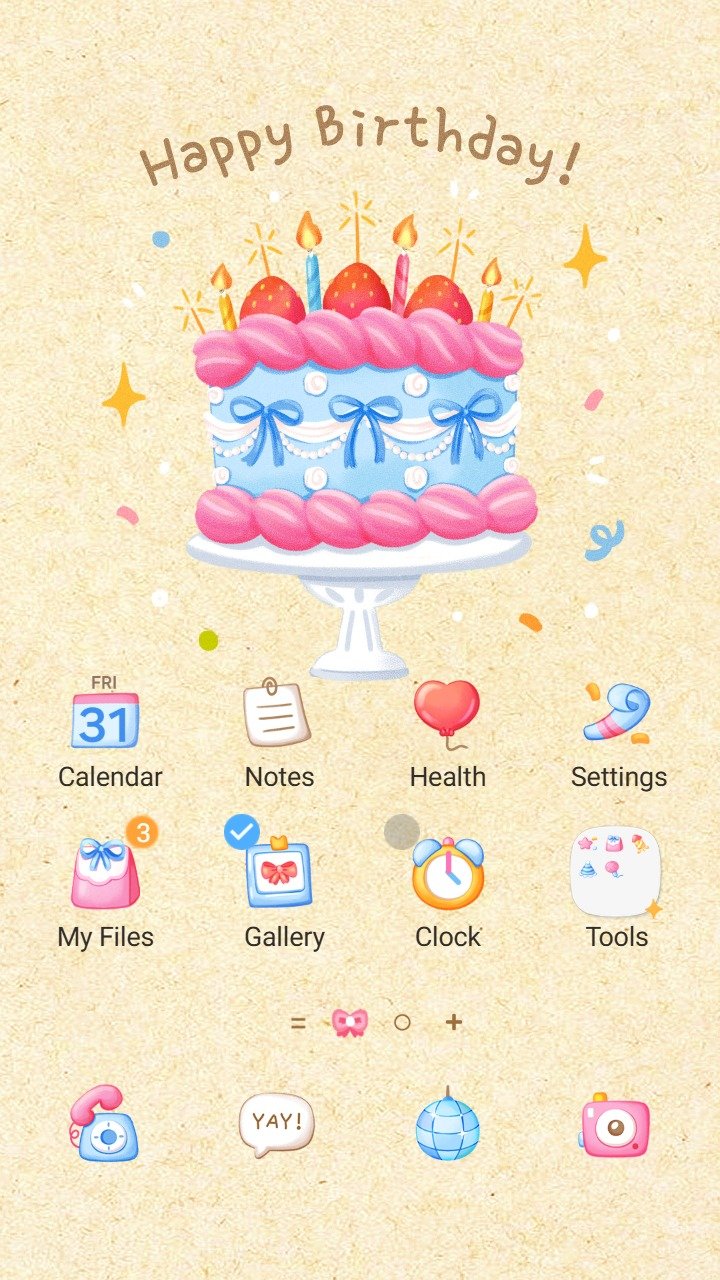Jump to the circle page indicator
Screen dimensions: 720x1280
click(x=402, y=1022)
